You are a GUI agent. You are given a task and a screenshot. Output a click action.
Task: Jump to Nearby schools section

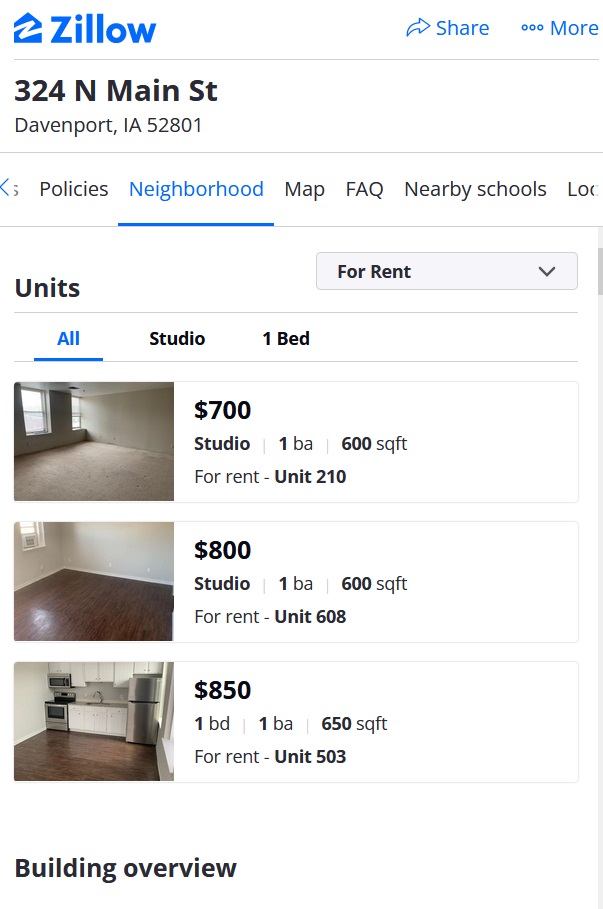click(x=475, y=189)
